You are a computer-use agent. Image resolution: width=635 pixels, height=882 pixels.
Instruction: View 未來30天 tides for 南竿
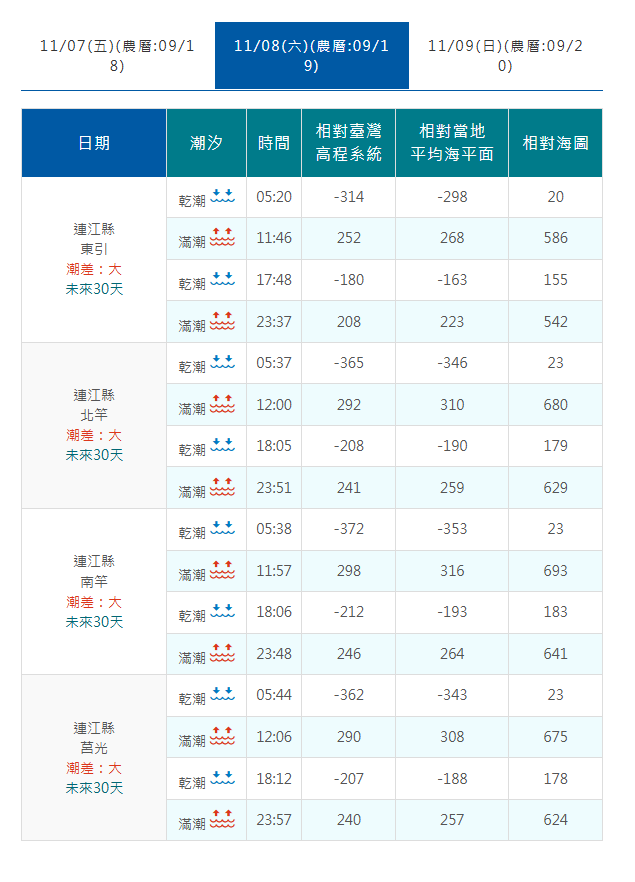(94, 621)
